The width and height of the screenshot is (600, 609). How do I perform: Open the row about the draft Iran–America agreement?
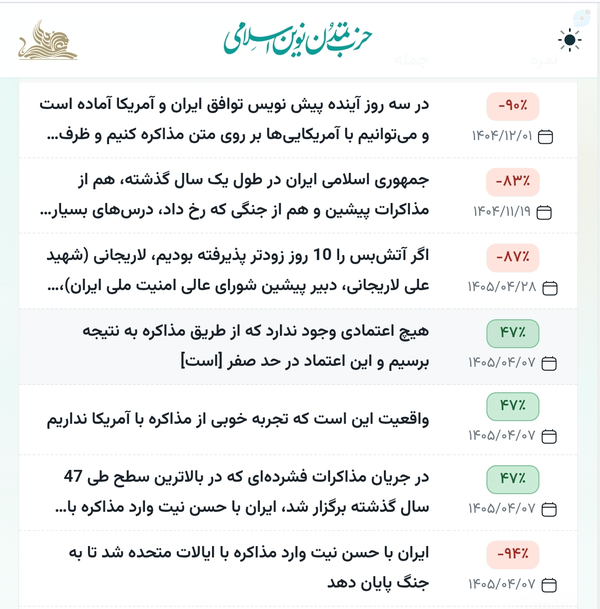click(x=298, y=119)
